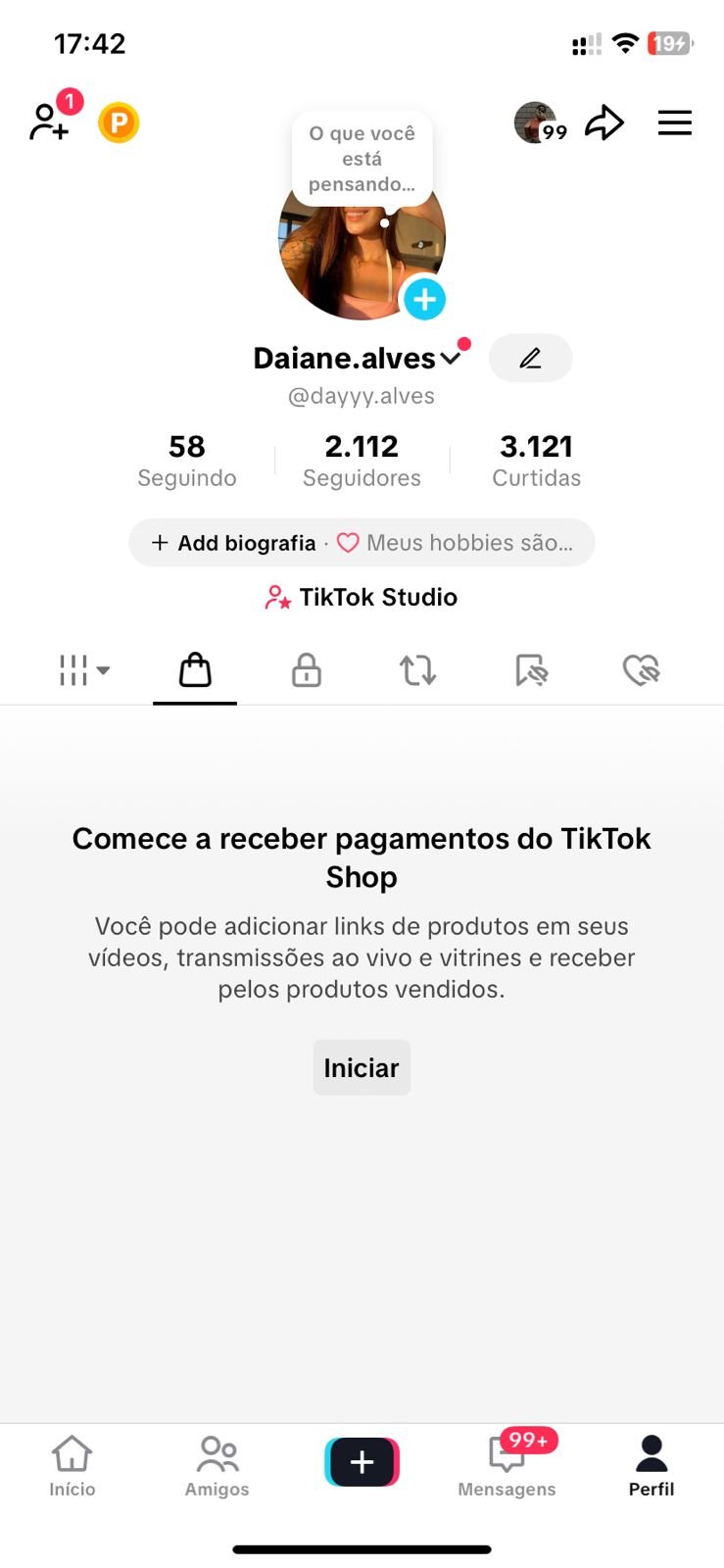
Task: Switch to the saved bookmarks tab
Action: [x=531, y=671]
